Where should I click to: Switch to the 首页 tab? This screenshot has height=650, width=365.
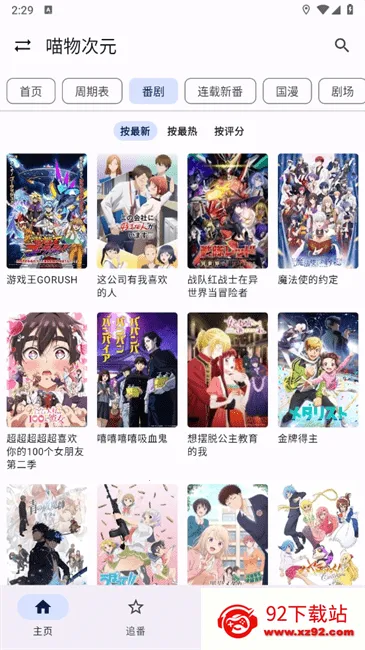point(31,91)
